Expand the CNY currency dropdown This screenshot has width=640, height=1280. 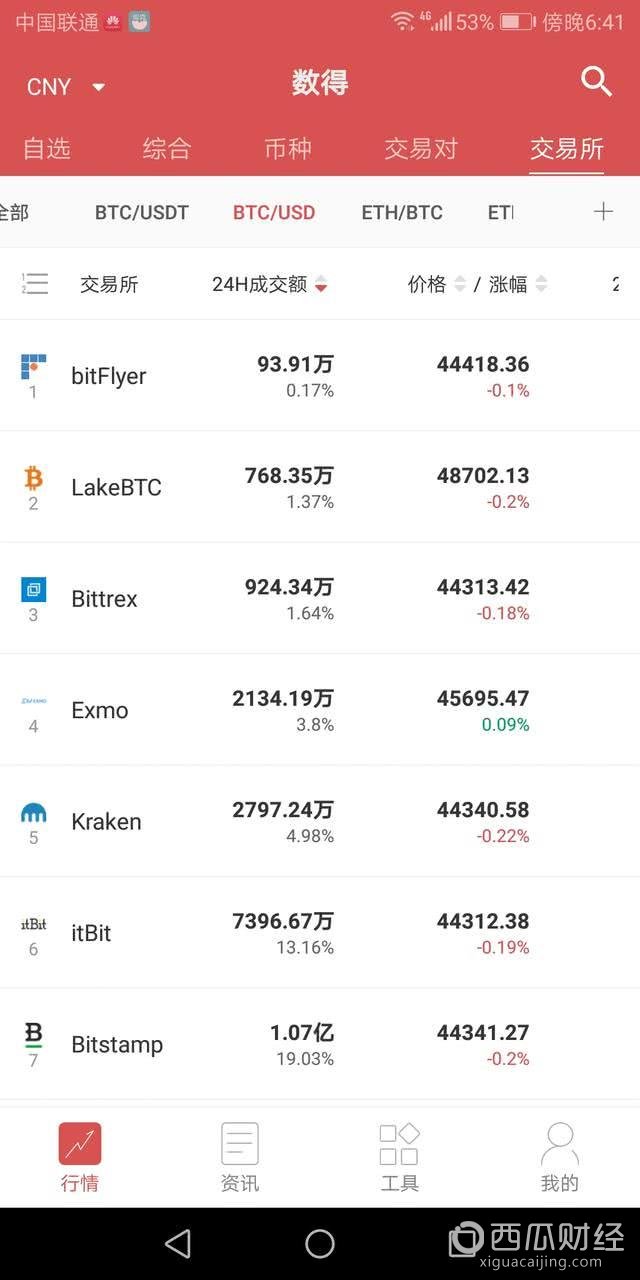pyautogui.click(x=66, y=87)
